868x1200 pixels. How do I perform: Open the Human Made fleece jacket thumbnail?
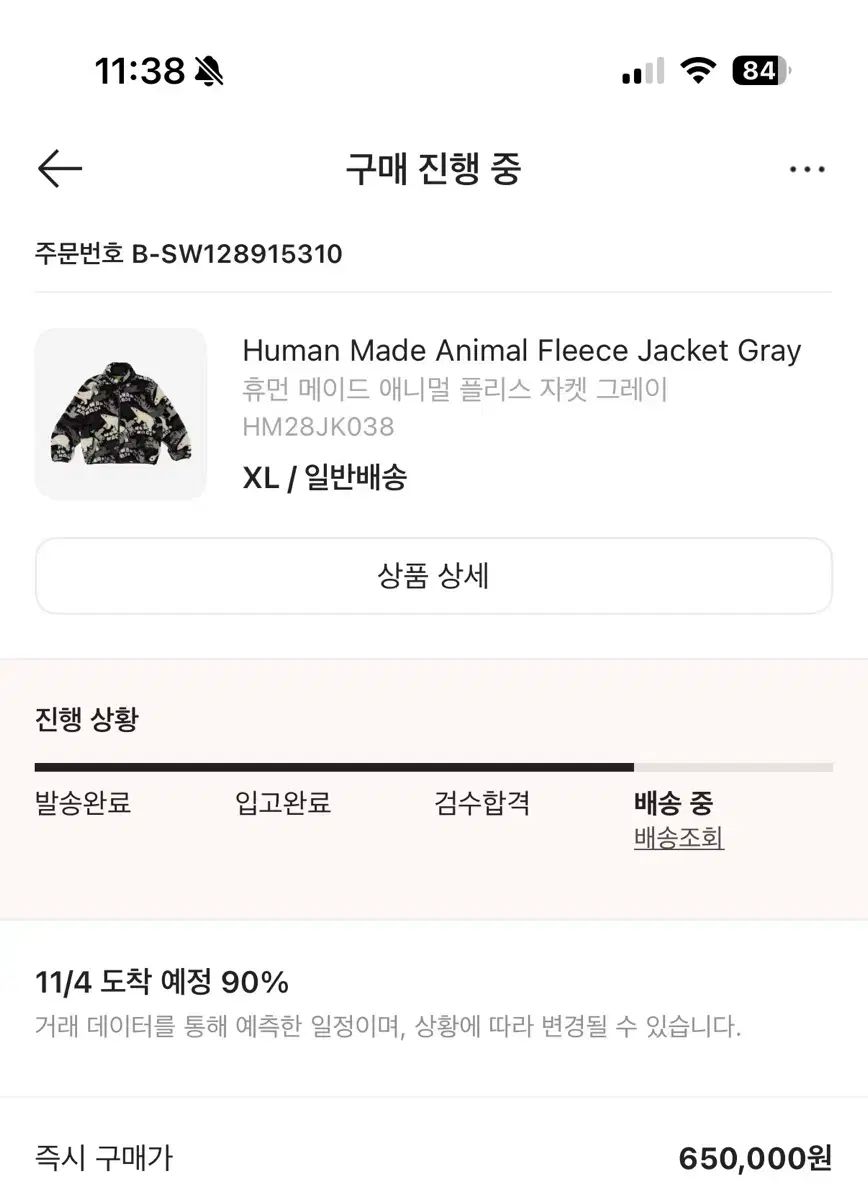tap(121, 414)
